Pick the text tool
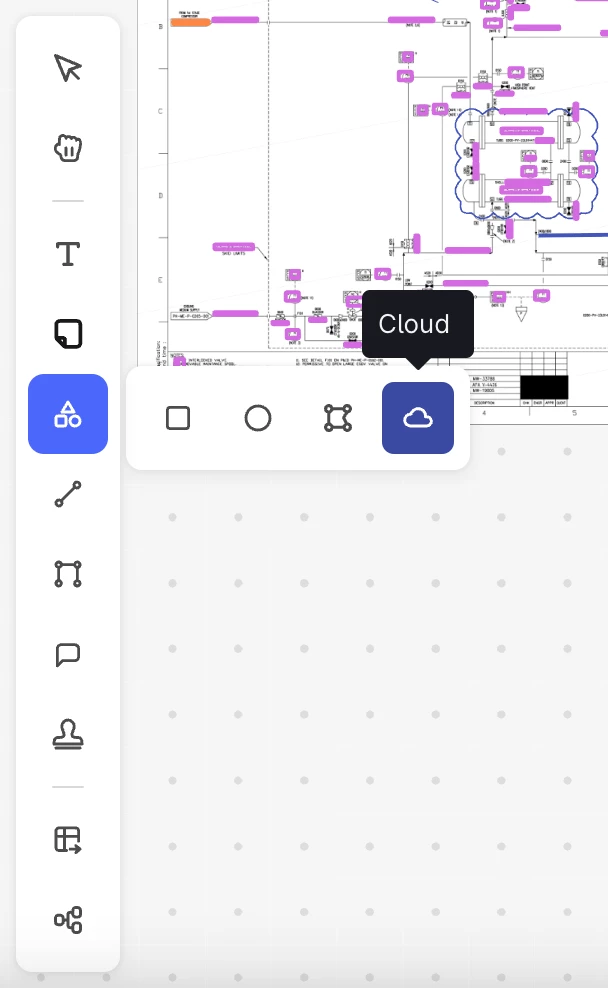The height and width of the screenshot is (988, 608). click(x=68, y=253)
